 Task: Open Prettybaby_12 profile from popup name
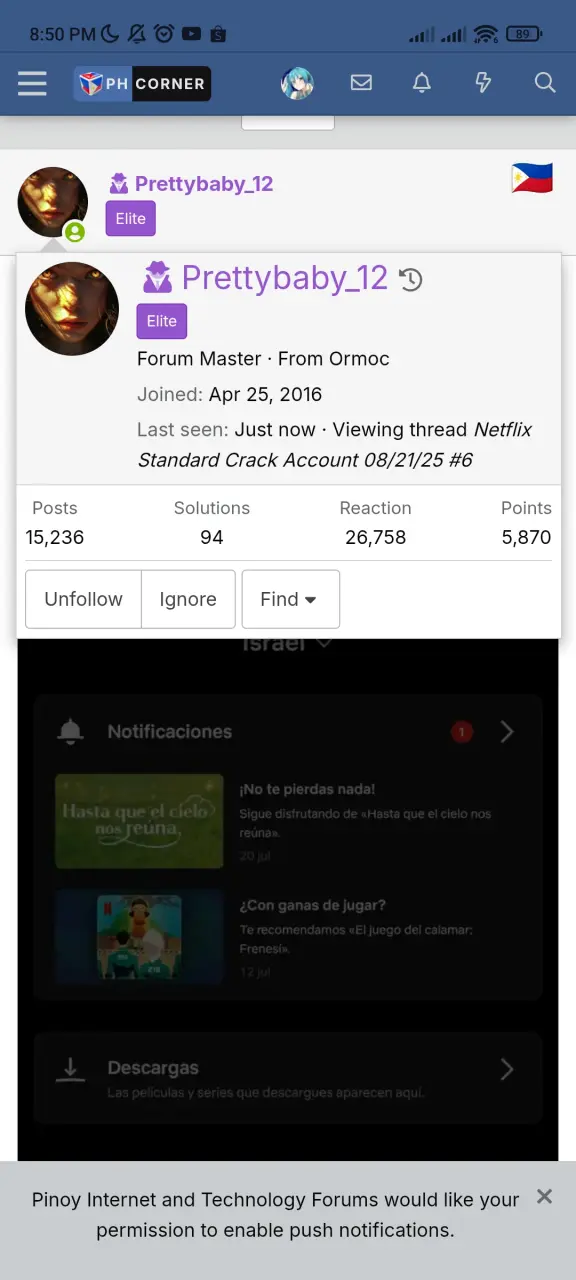pyautogui.click(x=285, y=277)
